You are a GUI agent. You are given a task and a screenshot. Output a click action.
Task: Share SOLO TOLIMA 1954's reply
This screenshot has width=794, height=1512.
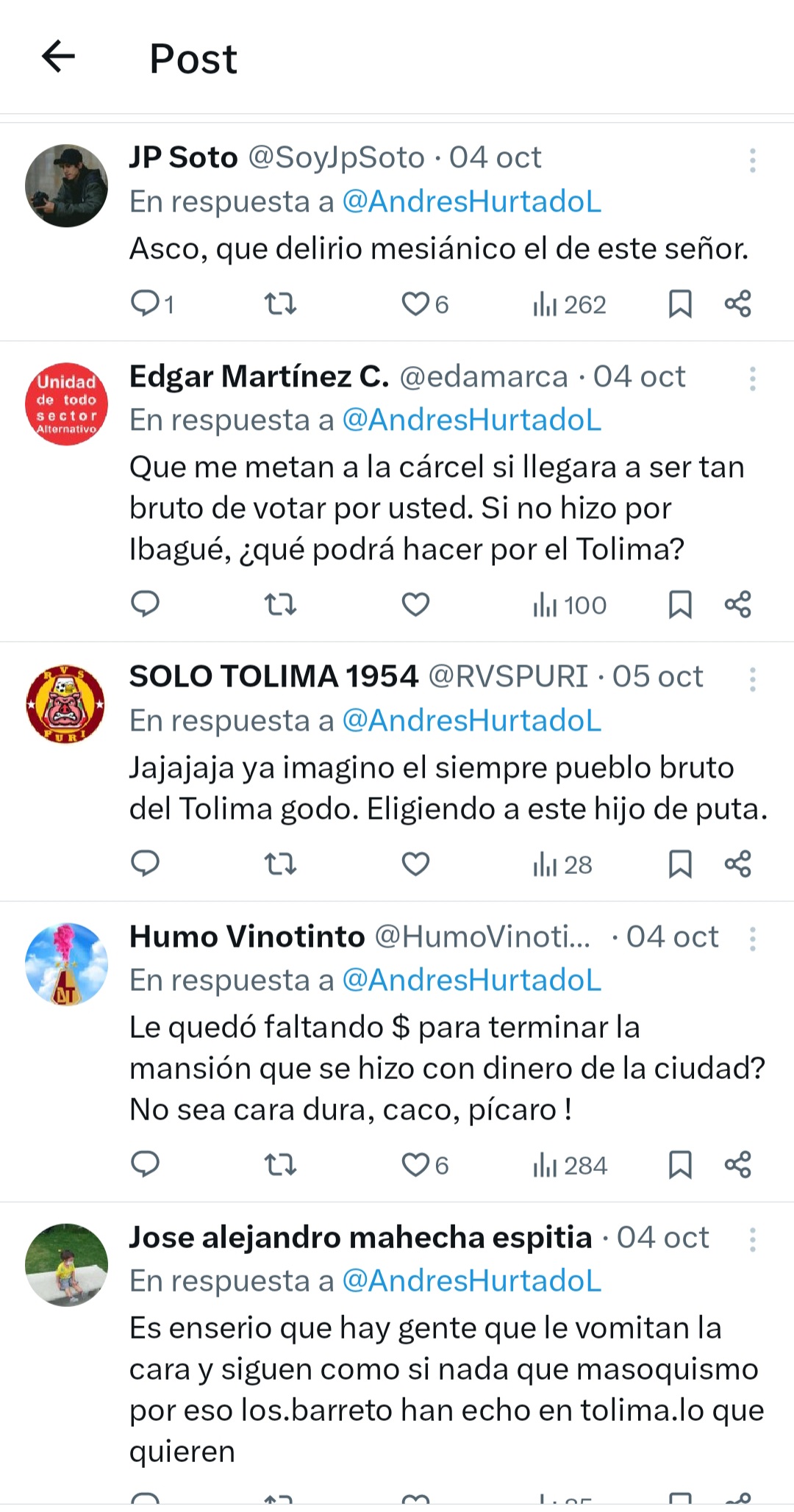point(737,864)
